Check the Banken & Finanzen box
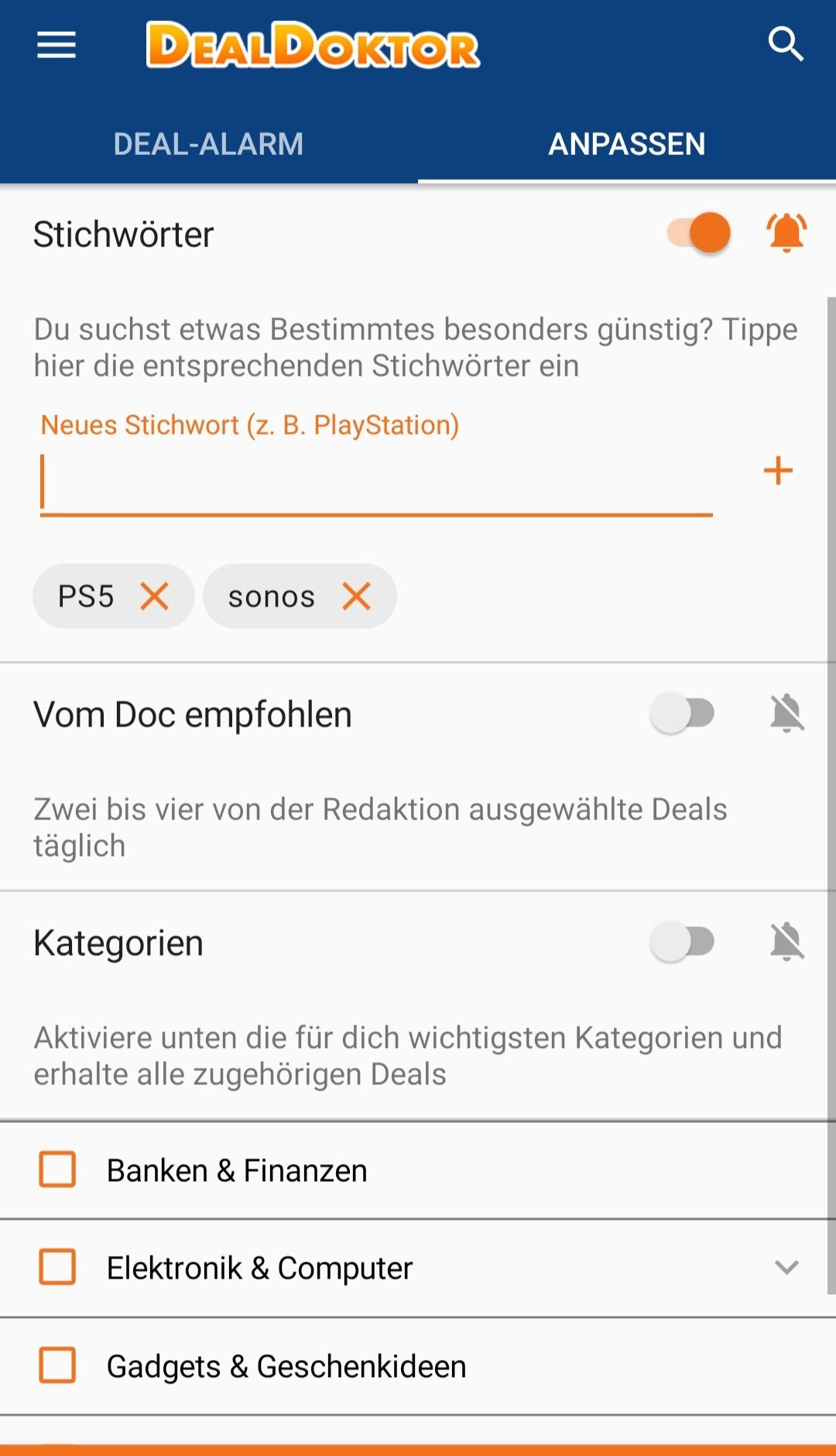Screen dimensions: 836x1456 click(x=57, y=1169)
